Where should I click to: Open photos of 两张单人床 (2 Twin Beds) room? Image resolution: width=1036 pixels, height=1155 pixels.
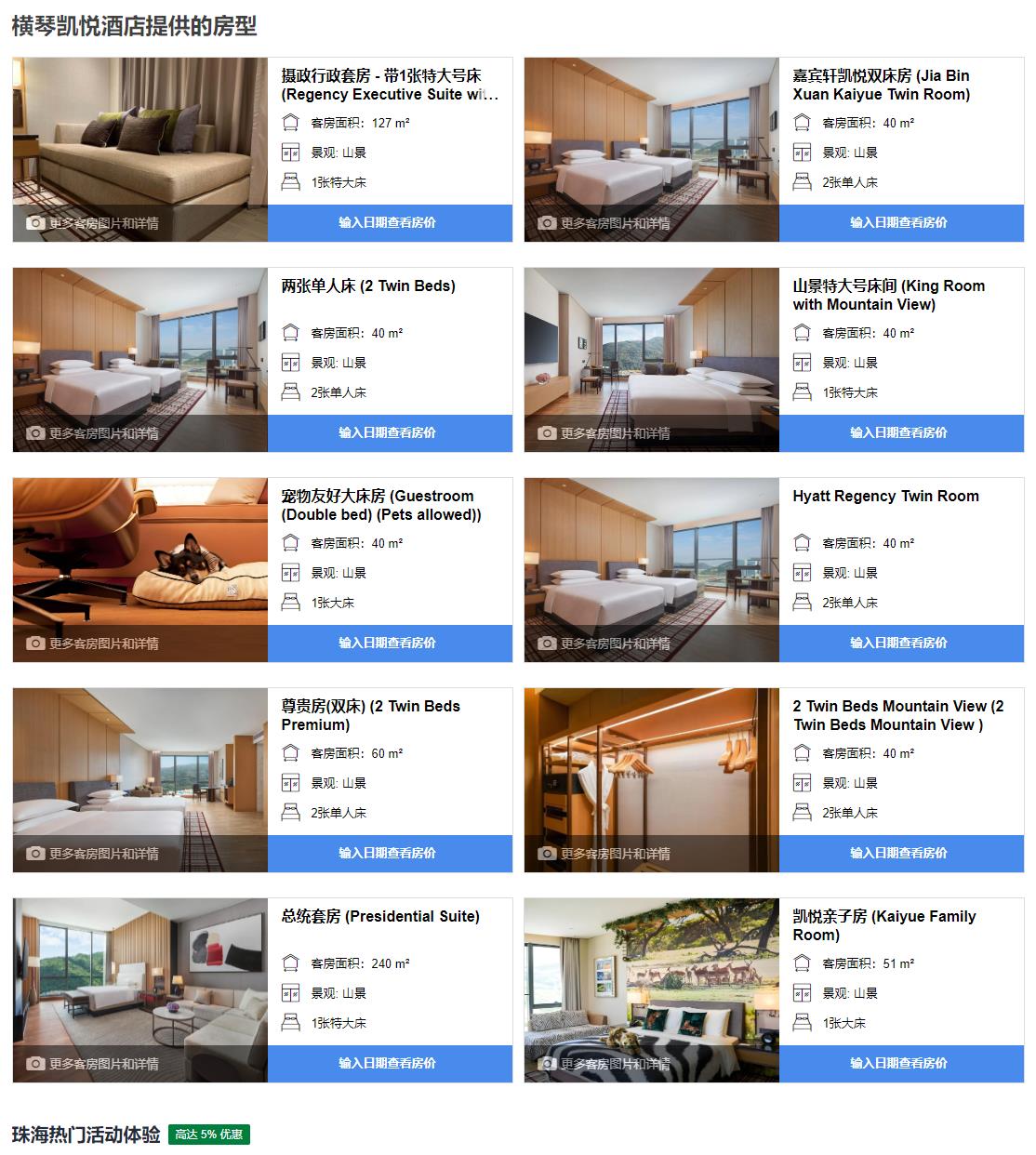93,433
